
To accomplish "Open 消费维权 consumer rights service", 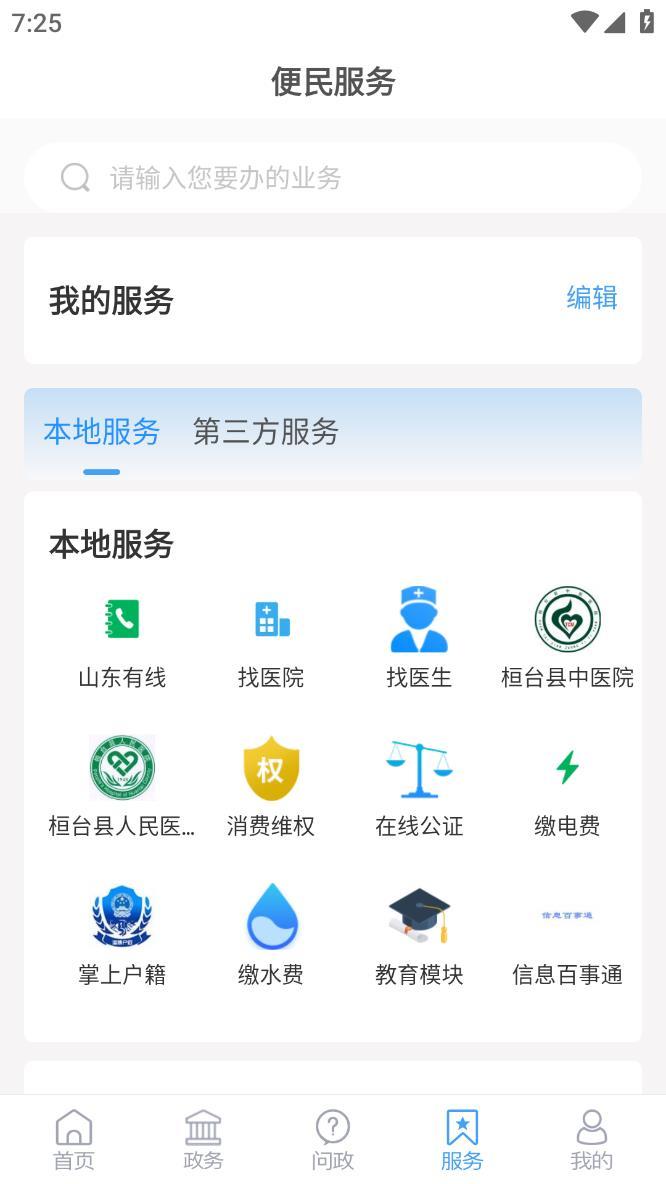I will click(271, 786).
